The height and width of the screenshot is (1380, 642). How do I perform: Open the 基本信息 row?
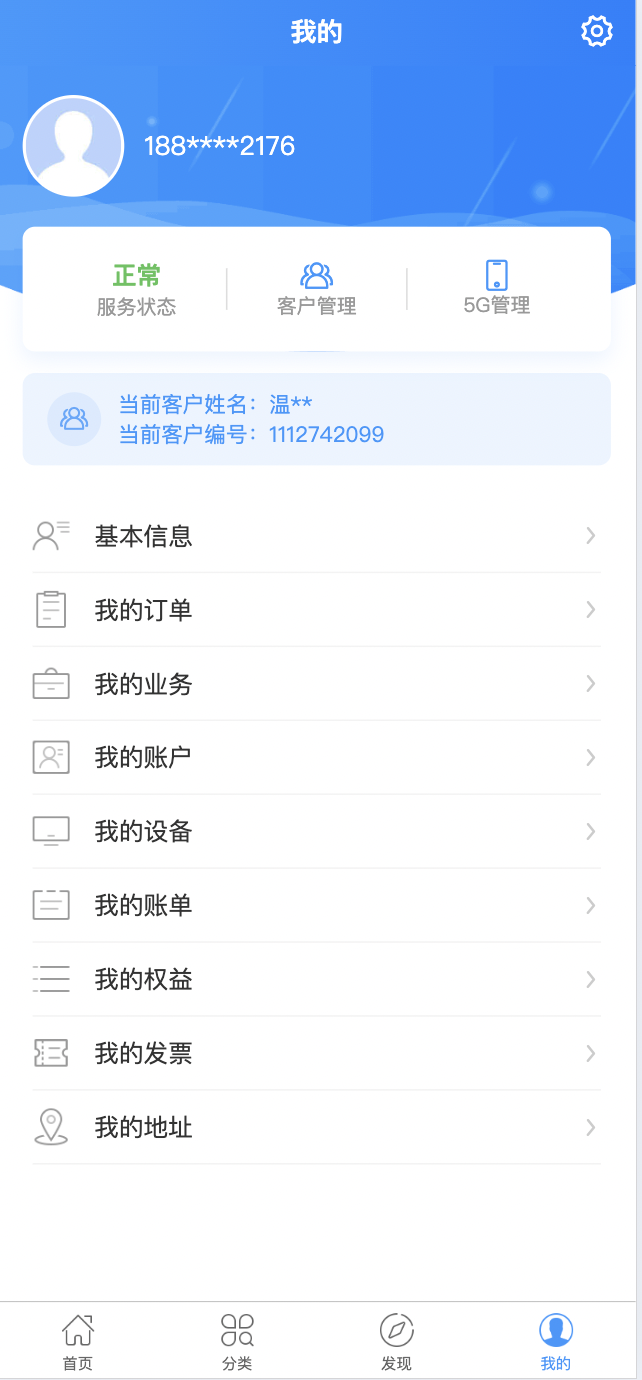316,536
